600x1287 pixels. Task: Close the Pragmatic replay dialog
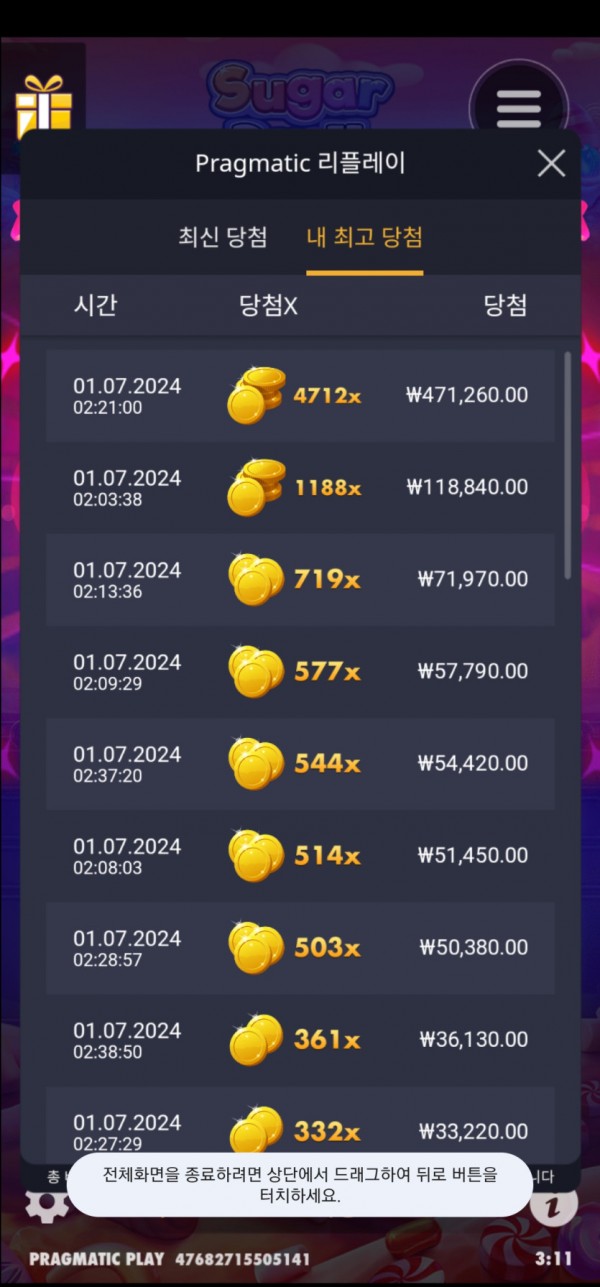tap(551, 164)
